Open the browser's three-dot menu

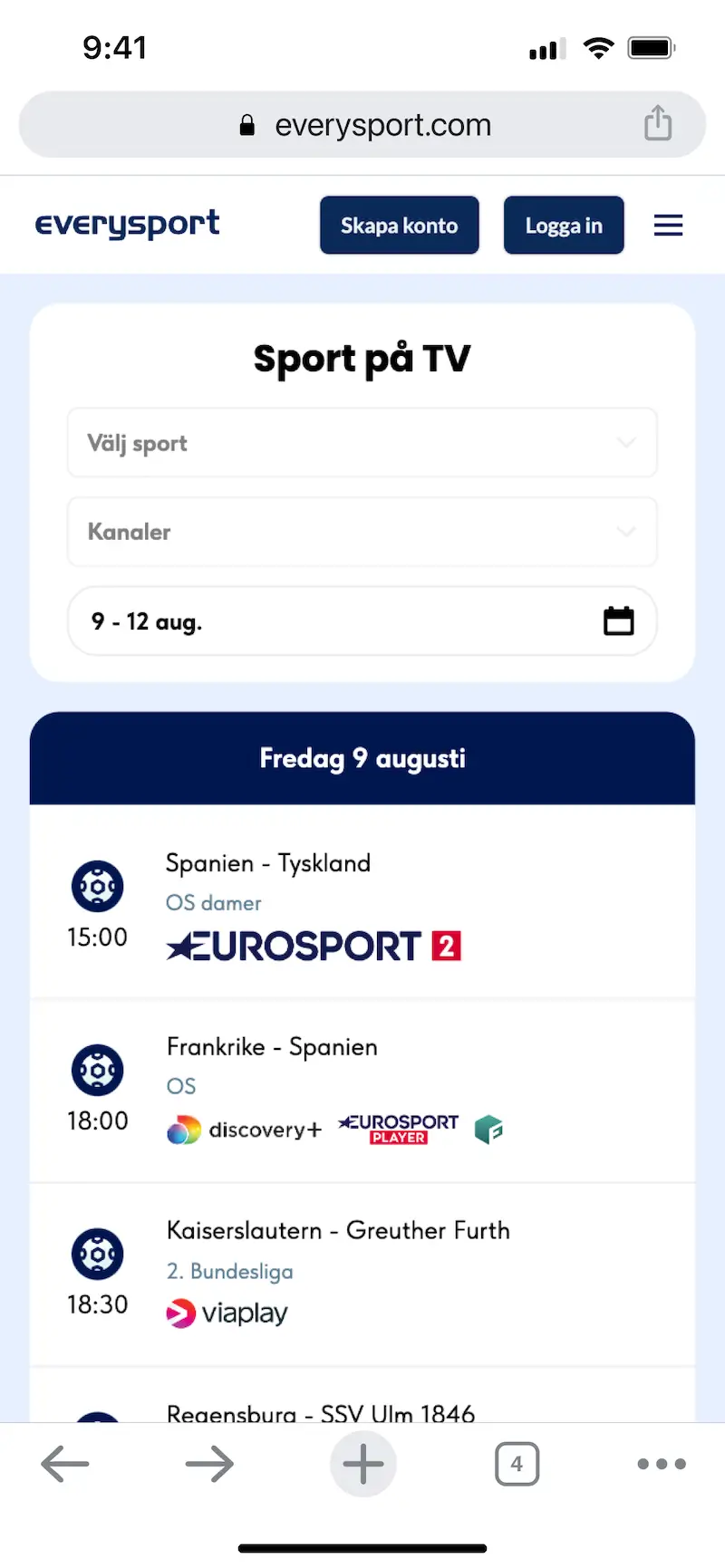[662, 1464]
